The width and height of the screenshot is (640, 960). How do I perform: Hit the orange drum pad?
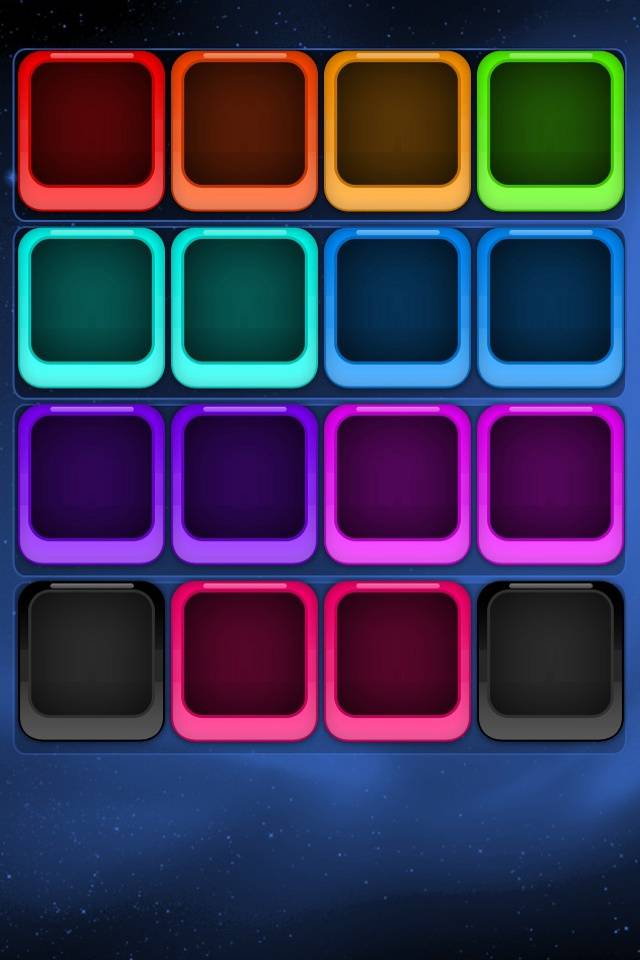point(244,131)
